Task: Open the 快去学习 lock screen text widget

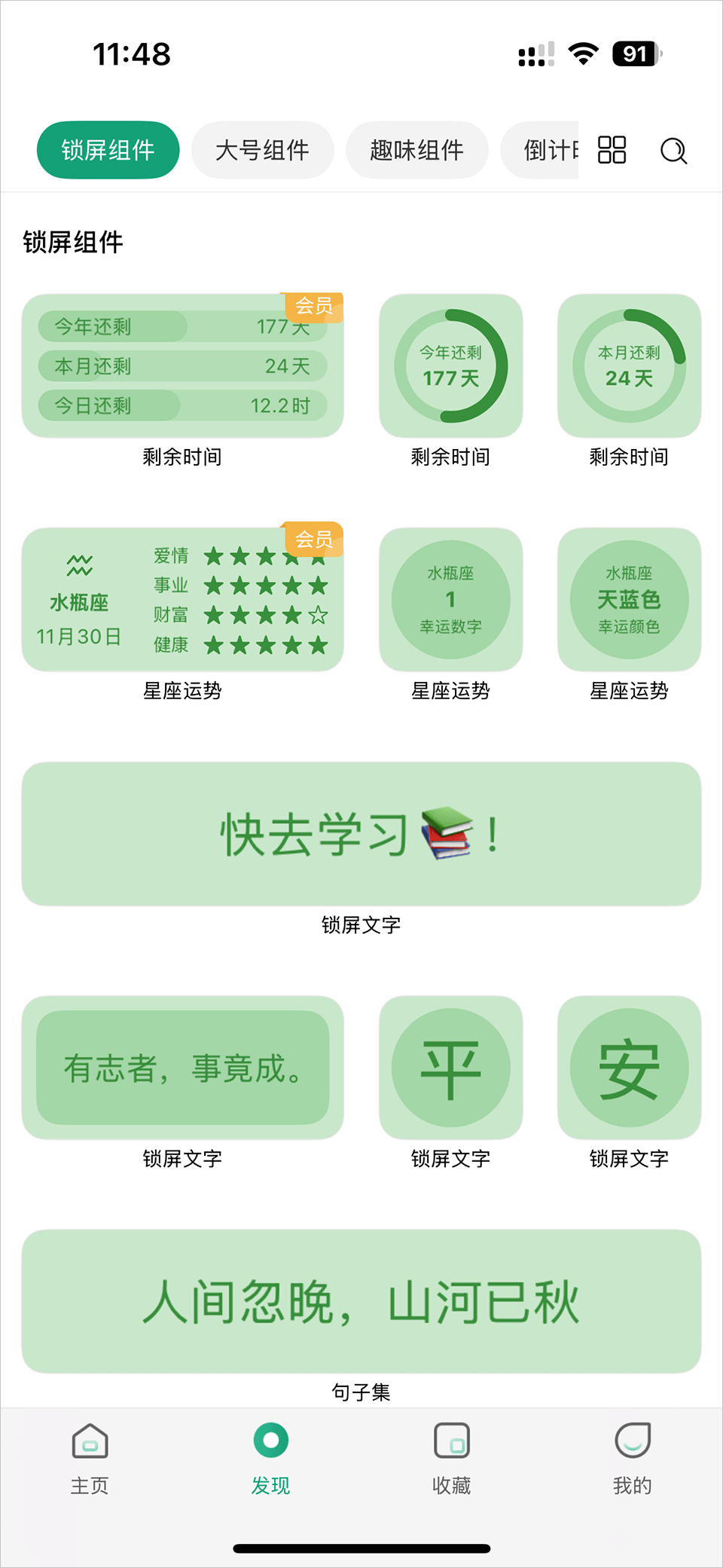Action: click(x=361, y=834)
